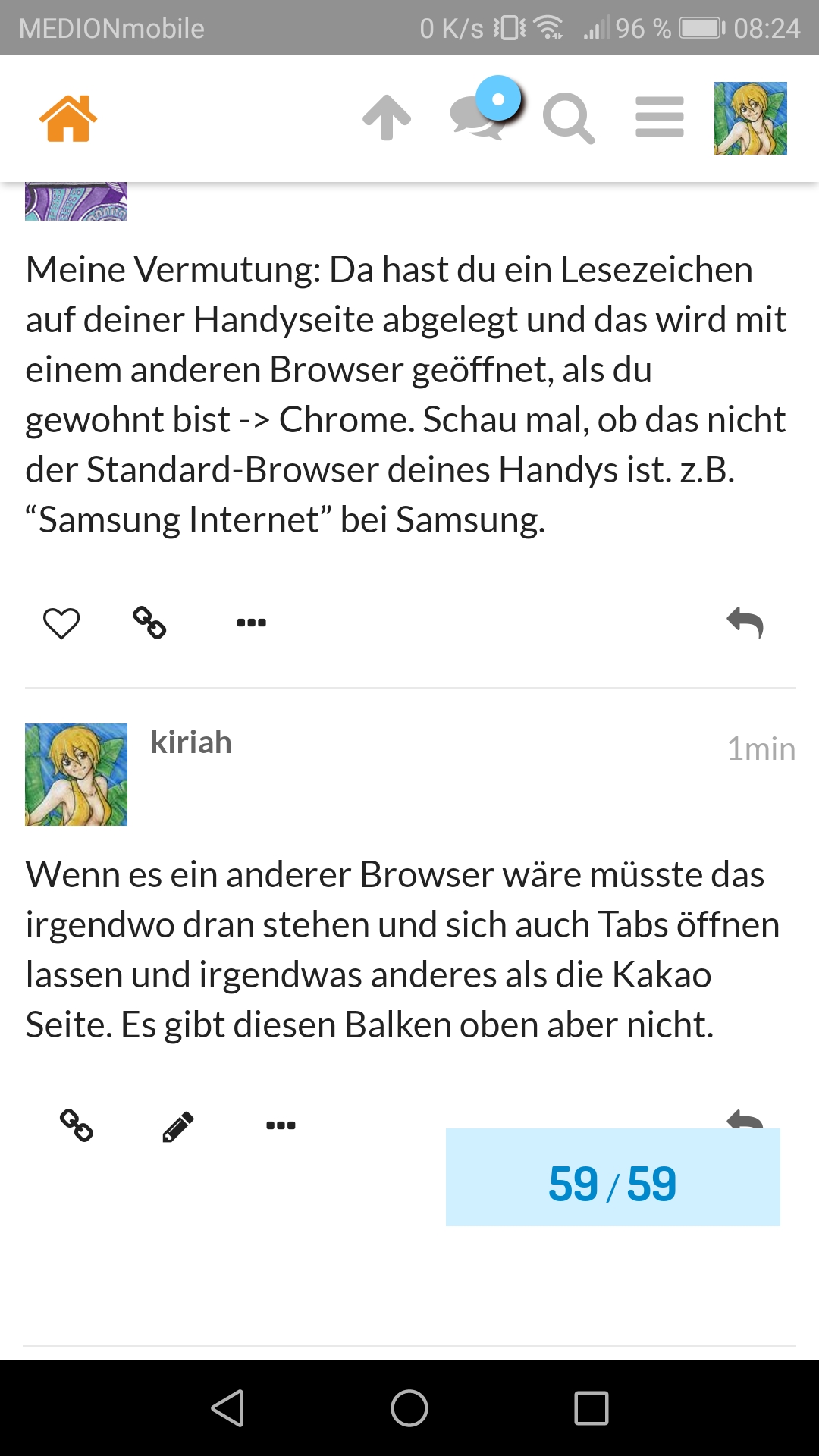Go to the forum home page
Image resolution: width=819 pixels, height=1456 pixels.
(x=68, y=118)
